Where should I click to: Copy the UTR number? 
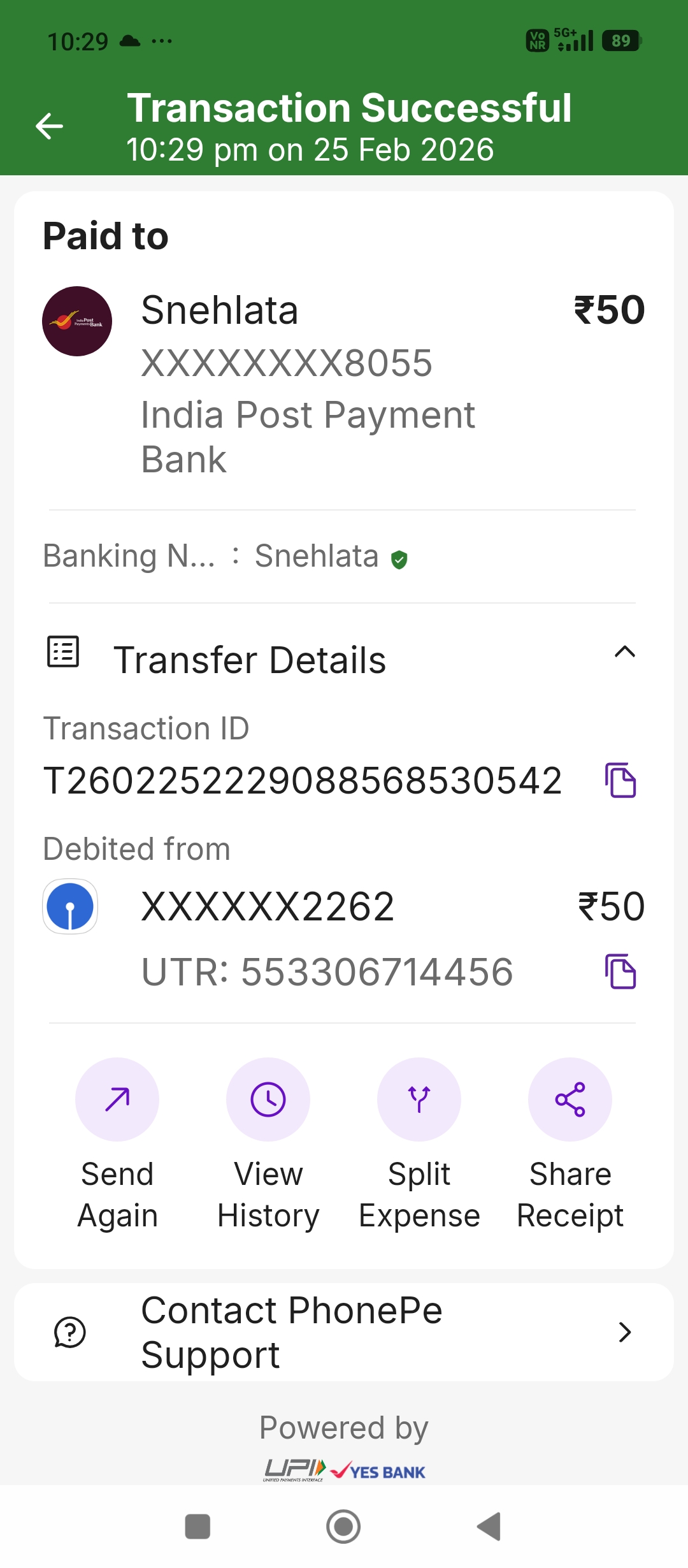coord(620,971)
